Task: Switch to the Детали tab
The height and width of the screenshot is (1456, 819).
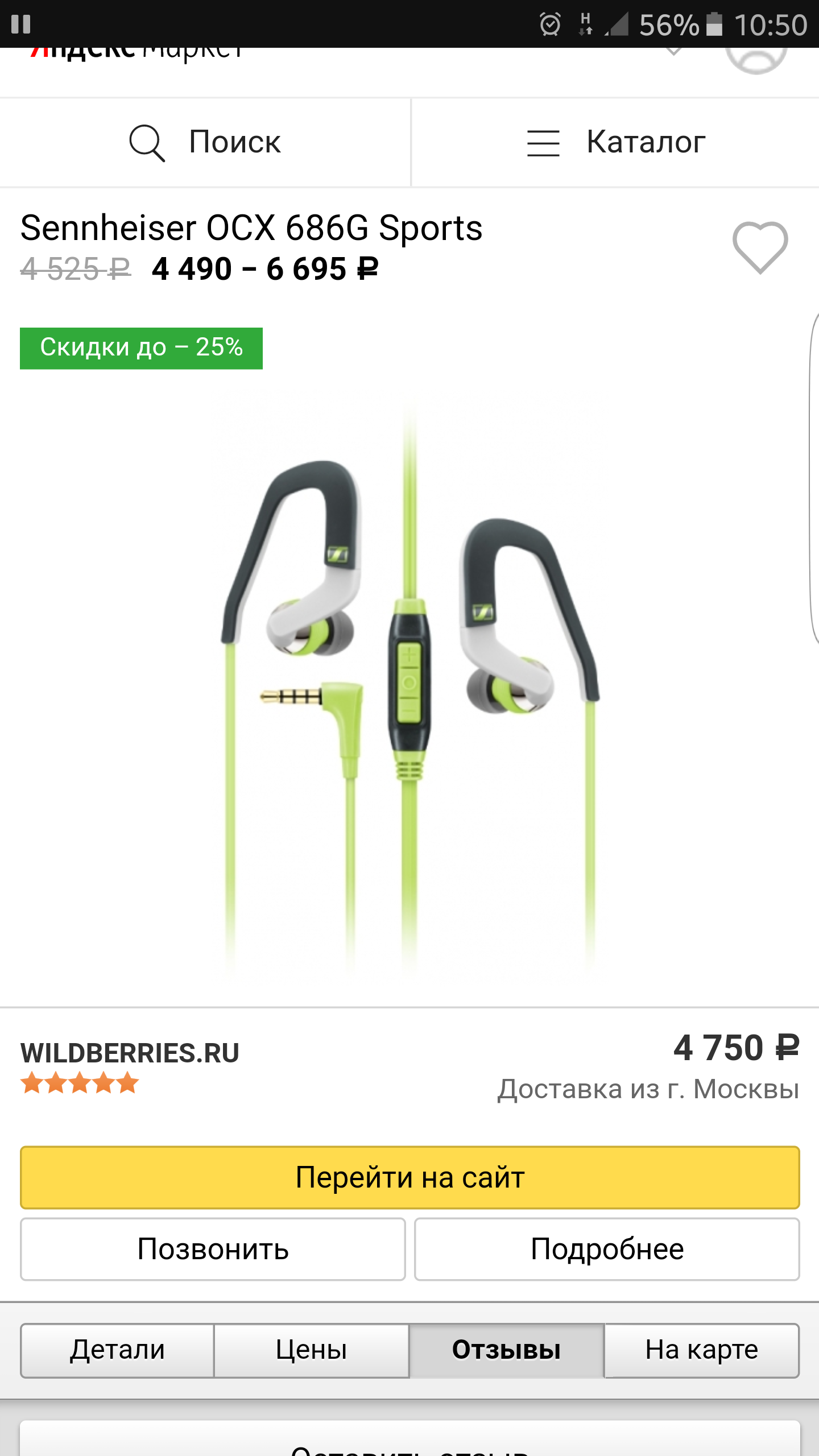Action: tap(117, 1350)
